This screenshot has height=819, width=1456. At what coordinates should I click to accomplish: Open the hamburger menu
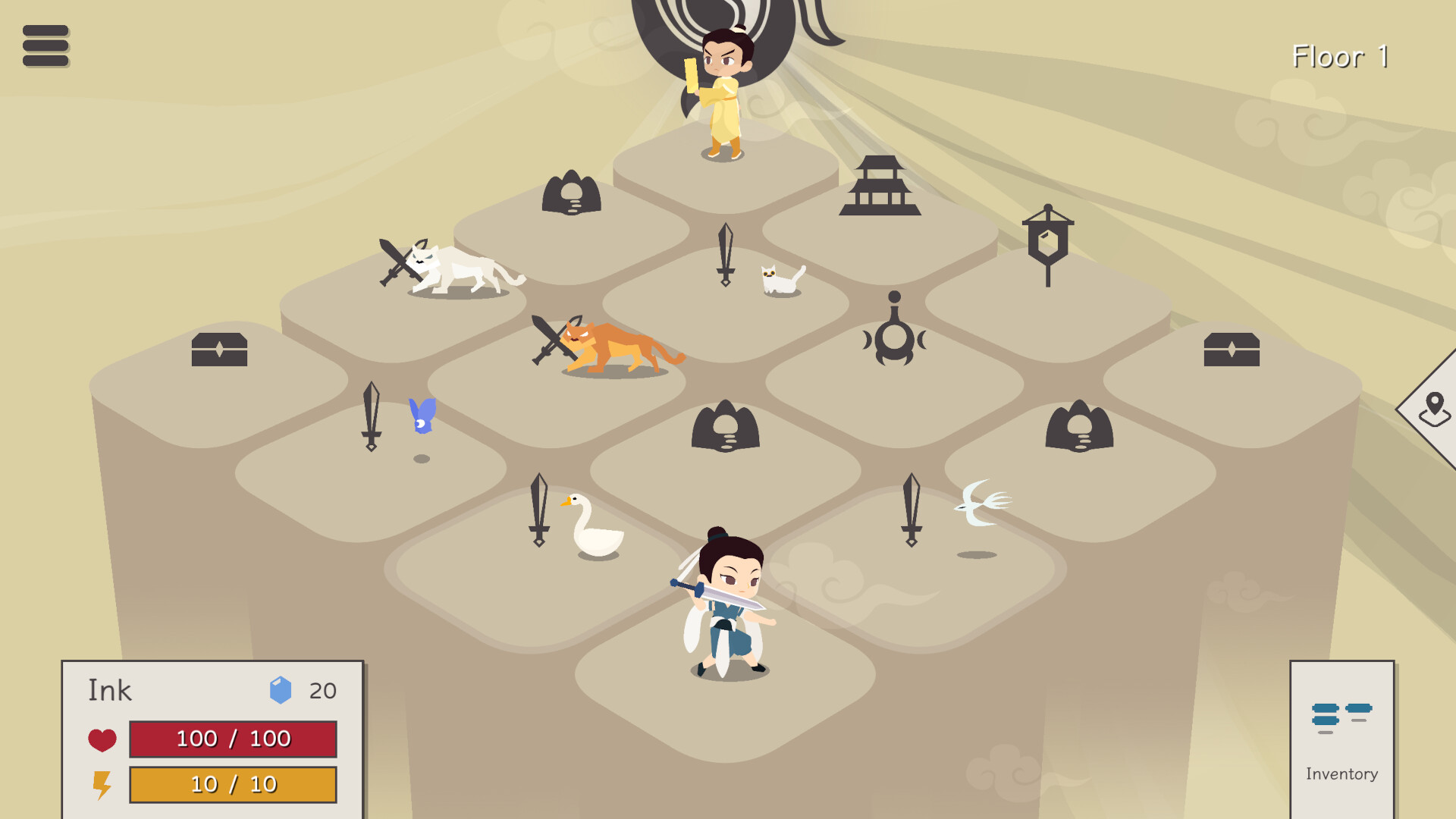pos(45,45)
